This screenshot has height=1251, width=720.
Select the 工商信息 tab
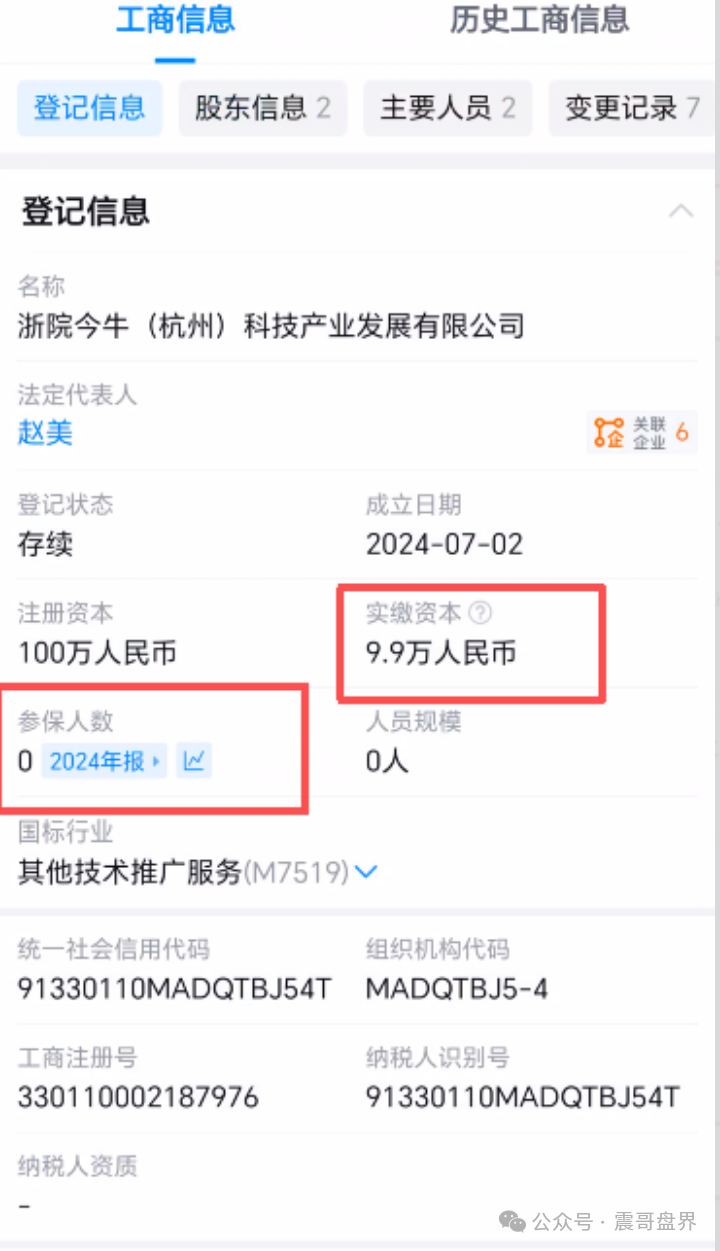[x=175, y=20]
